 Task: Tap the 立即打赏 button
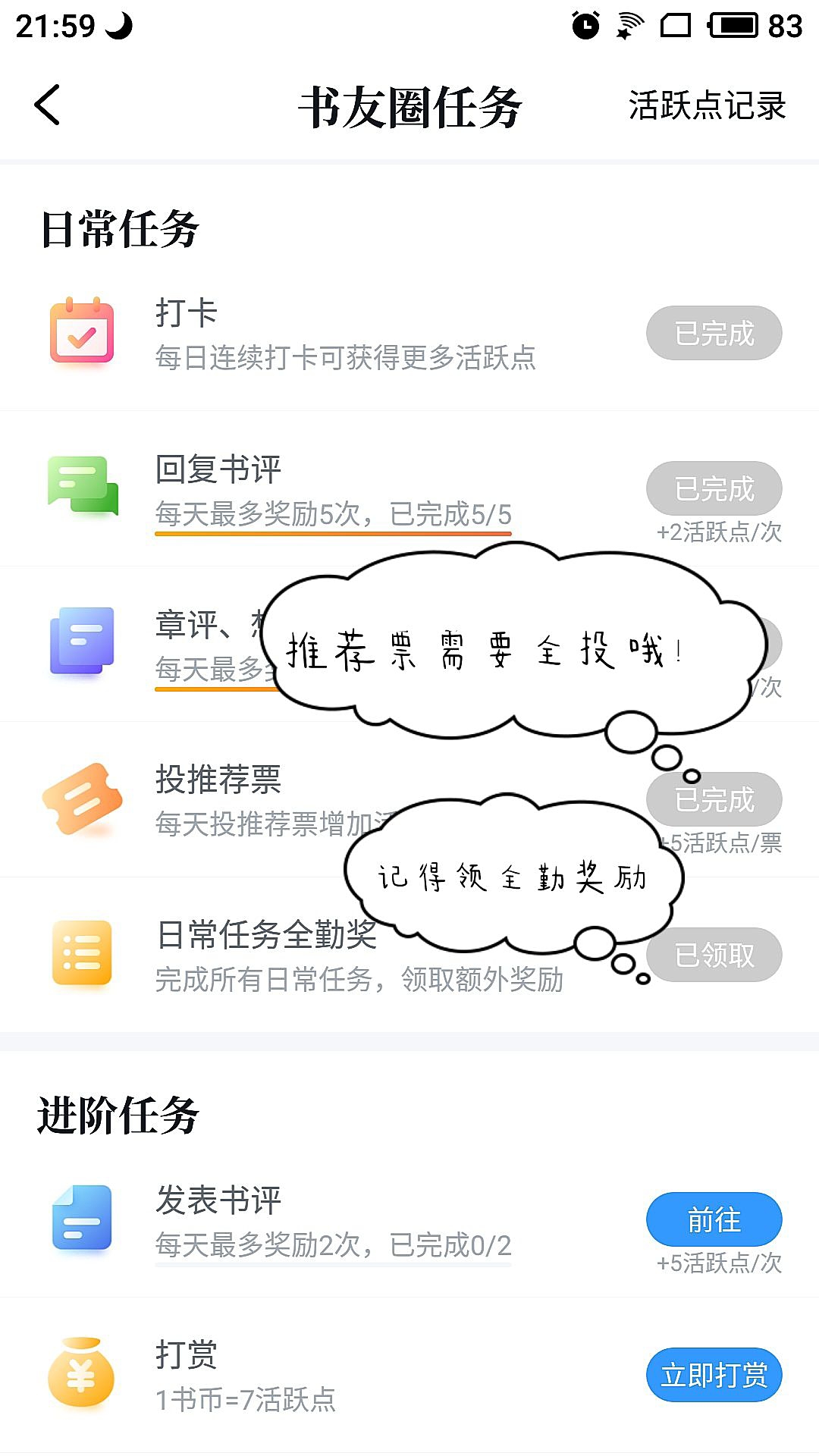tap(714, 1375)
